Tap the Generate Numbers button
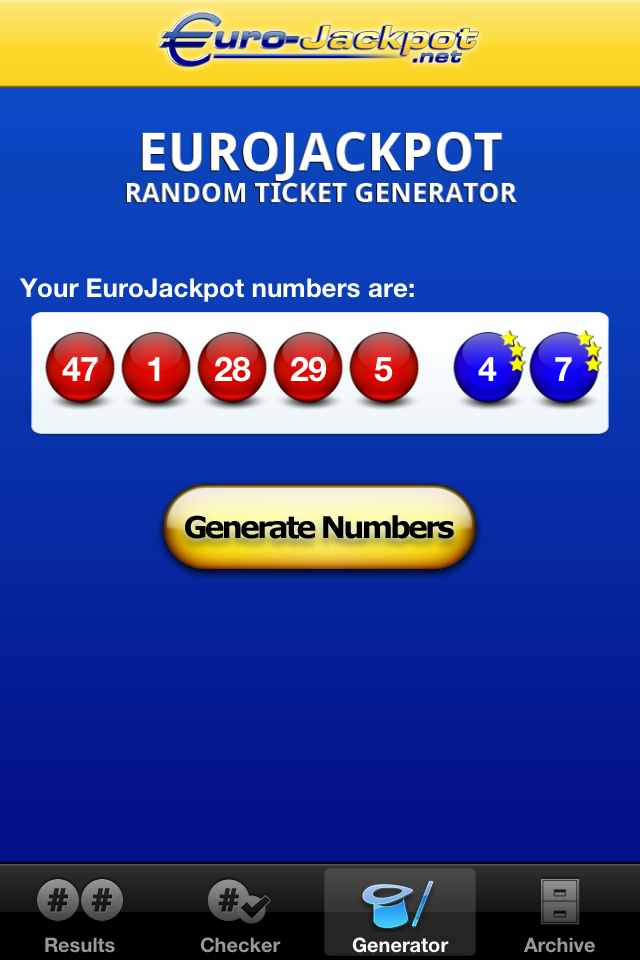This screenshot has width=640, height=960. click(319, 527)
